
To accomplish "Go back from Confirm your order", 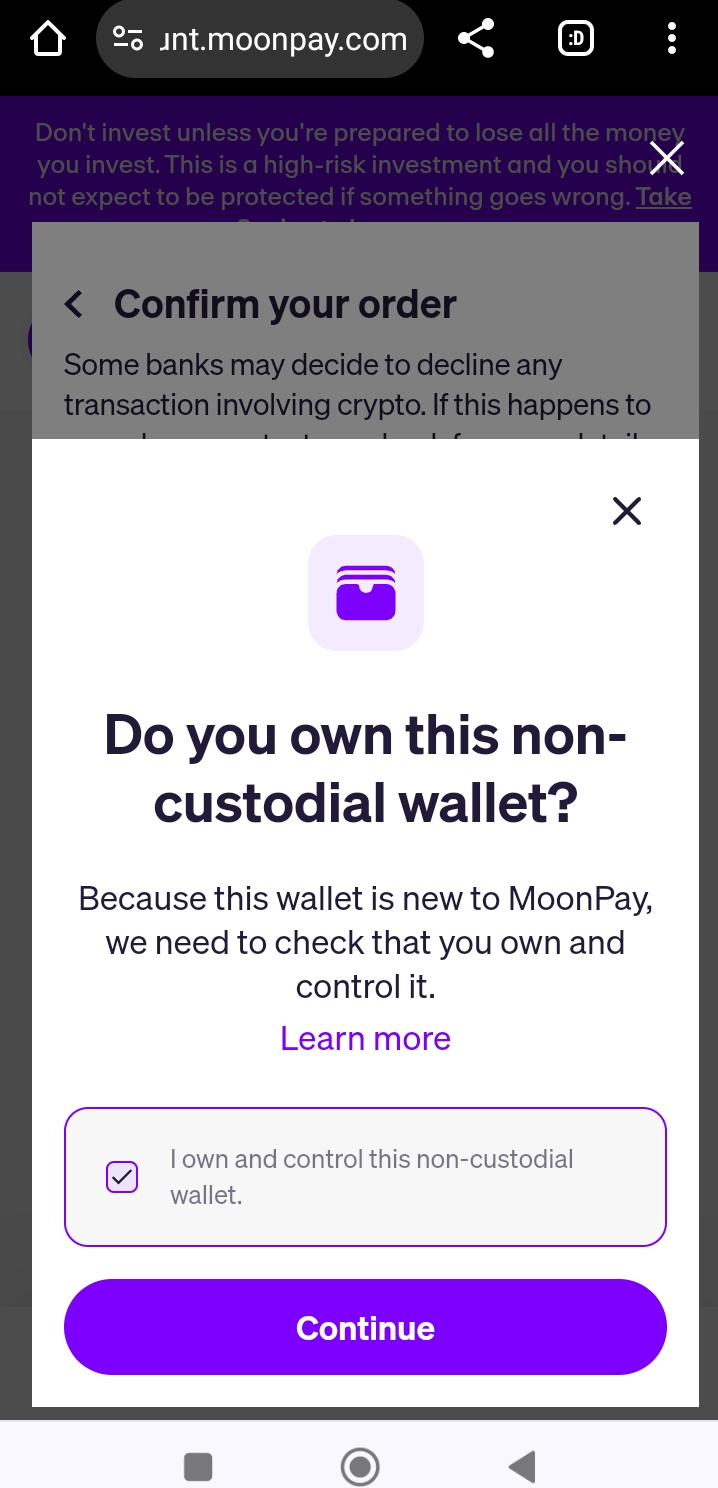I will coord(73,304).
